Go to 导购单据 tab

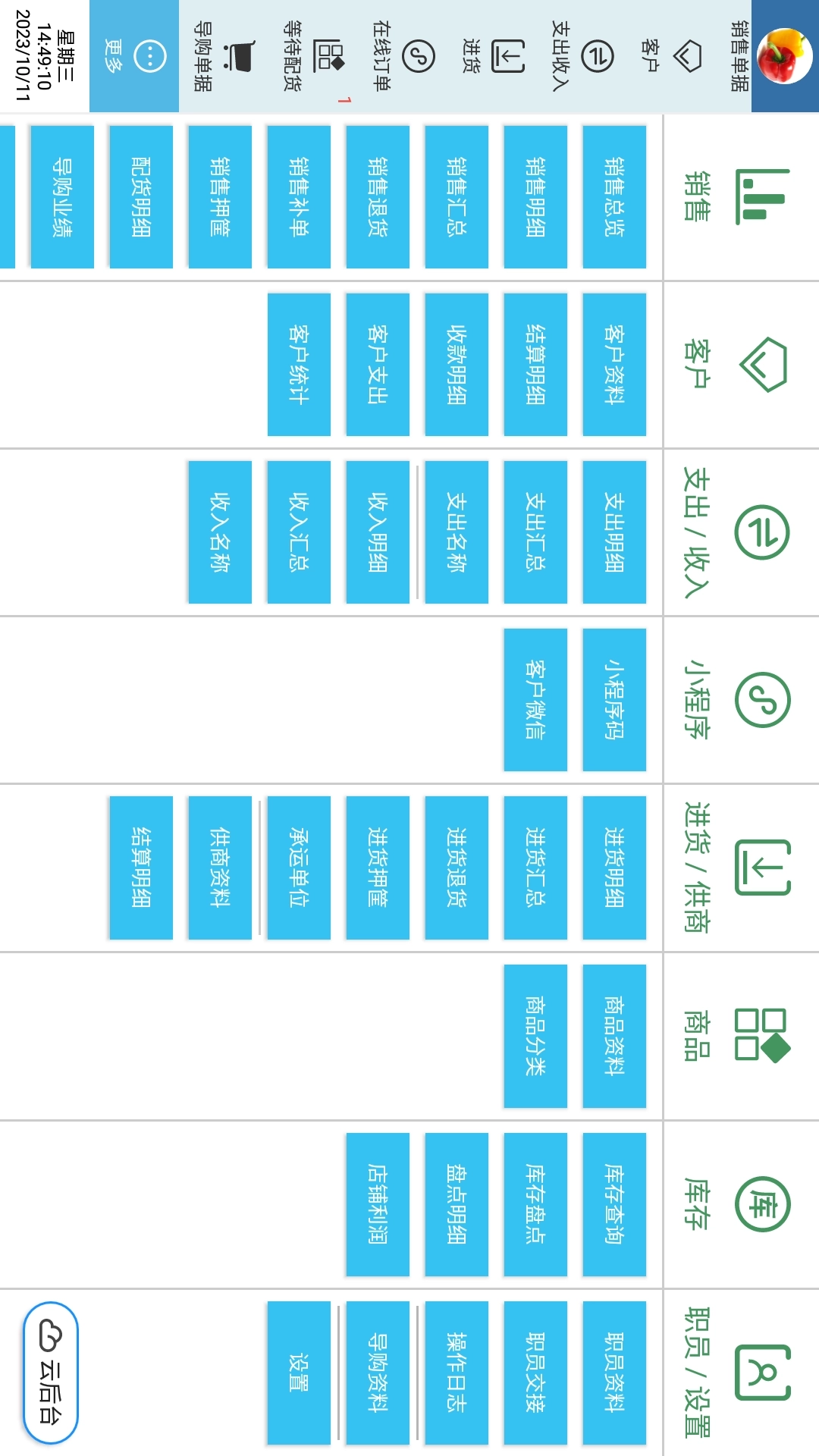[x=224, y=57]
